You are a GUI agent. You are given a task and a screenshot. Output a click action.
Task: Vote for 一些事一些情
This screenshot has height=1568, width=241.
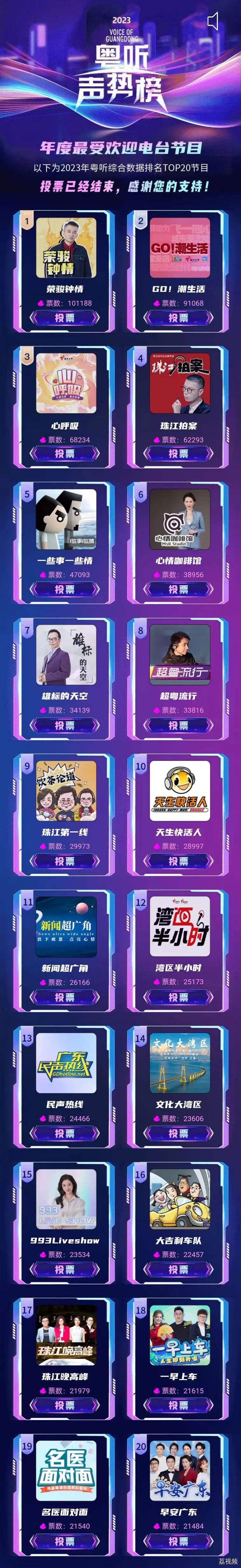[x=65, y=589]
